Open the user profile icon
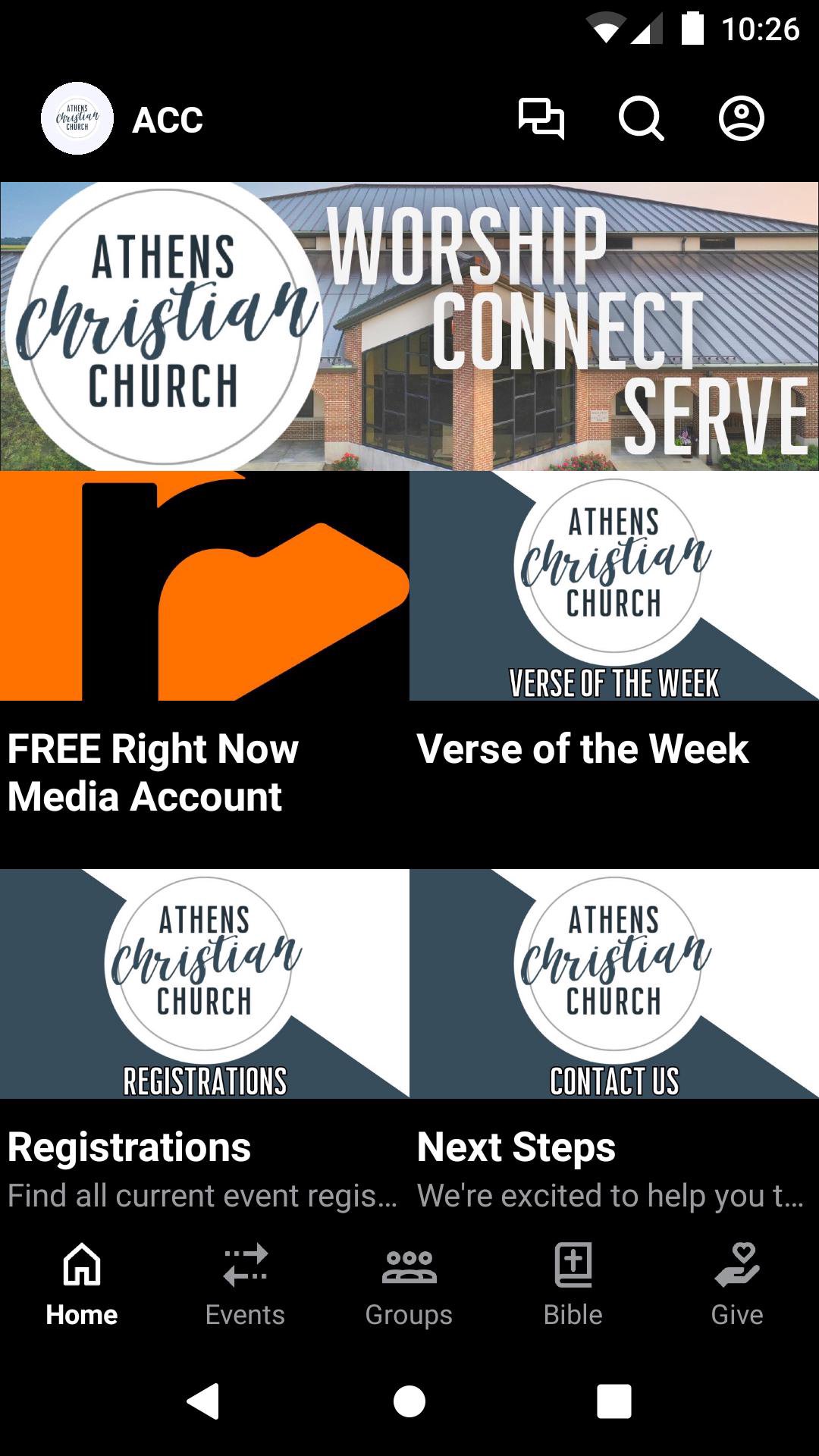The height and width of the screenshot is (1456, 819). pos(741,119)
